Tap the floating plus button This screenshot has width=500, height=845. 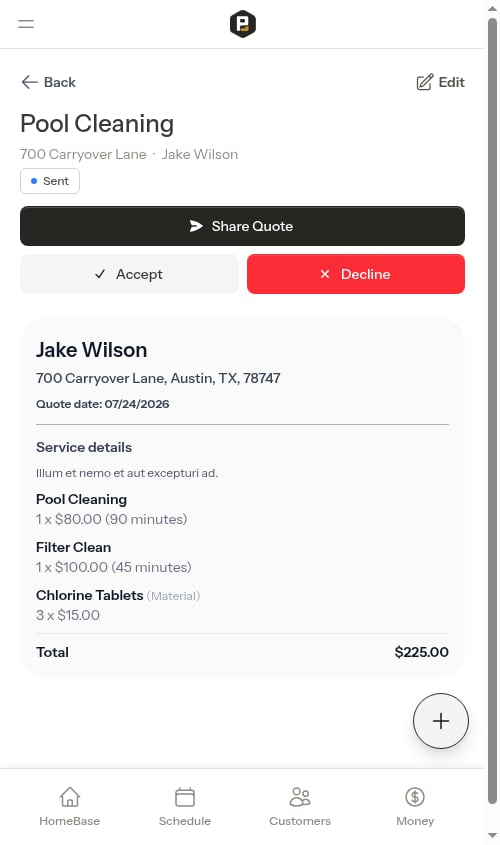point(441,721)
